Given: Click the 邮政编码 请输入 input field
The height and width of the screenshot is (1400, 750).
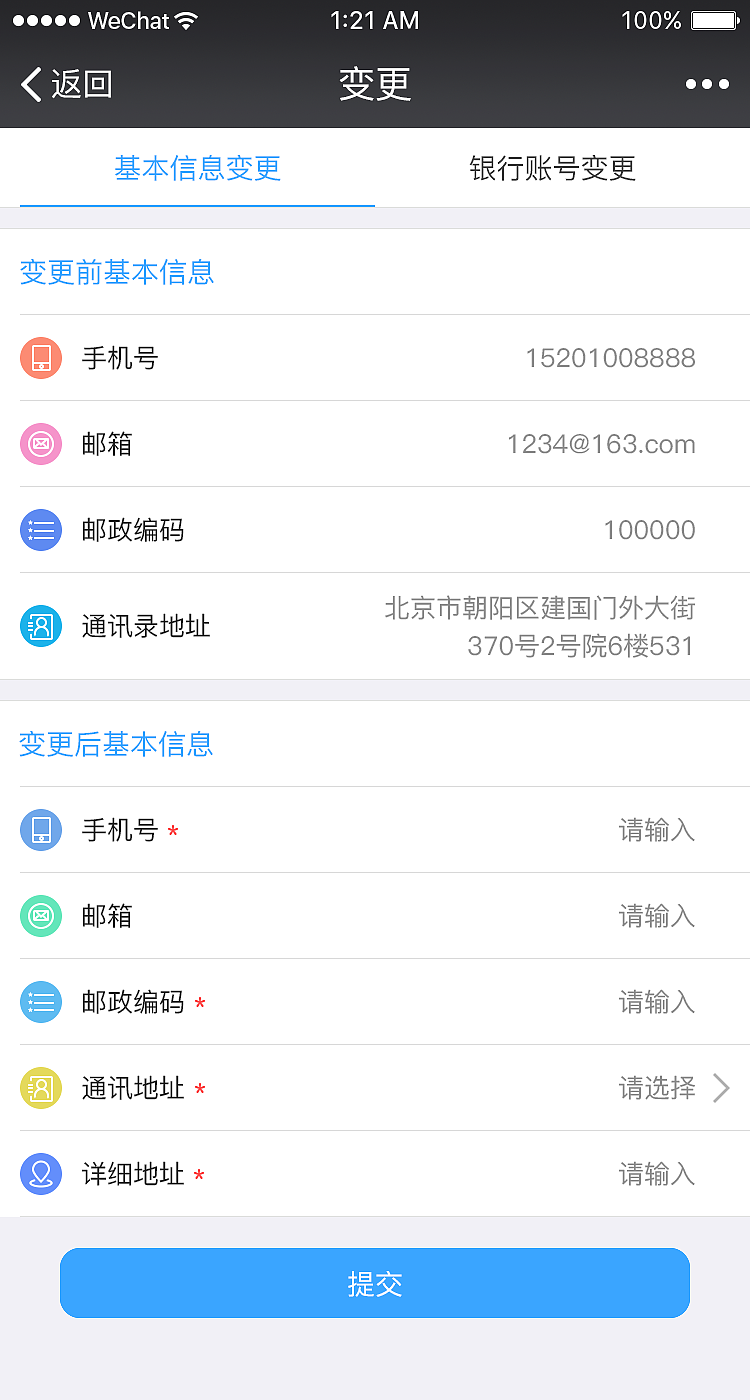Looking at the screenshot, I should pyautogui.click(x=657, y=1001).
